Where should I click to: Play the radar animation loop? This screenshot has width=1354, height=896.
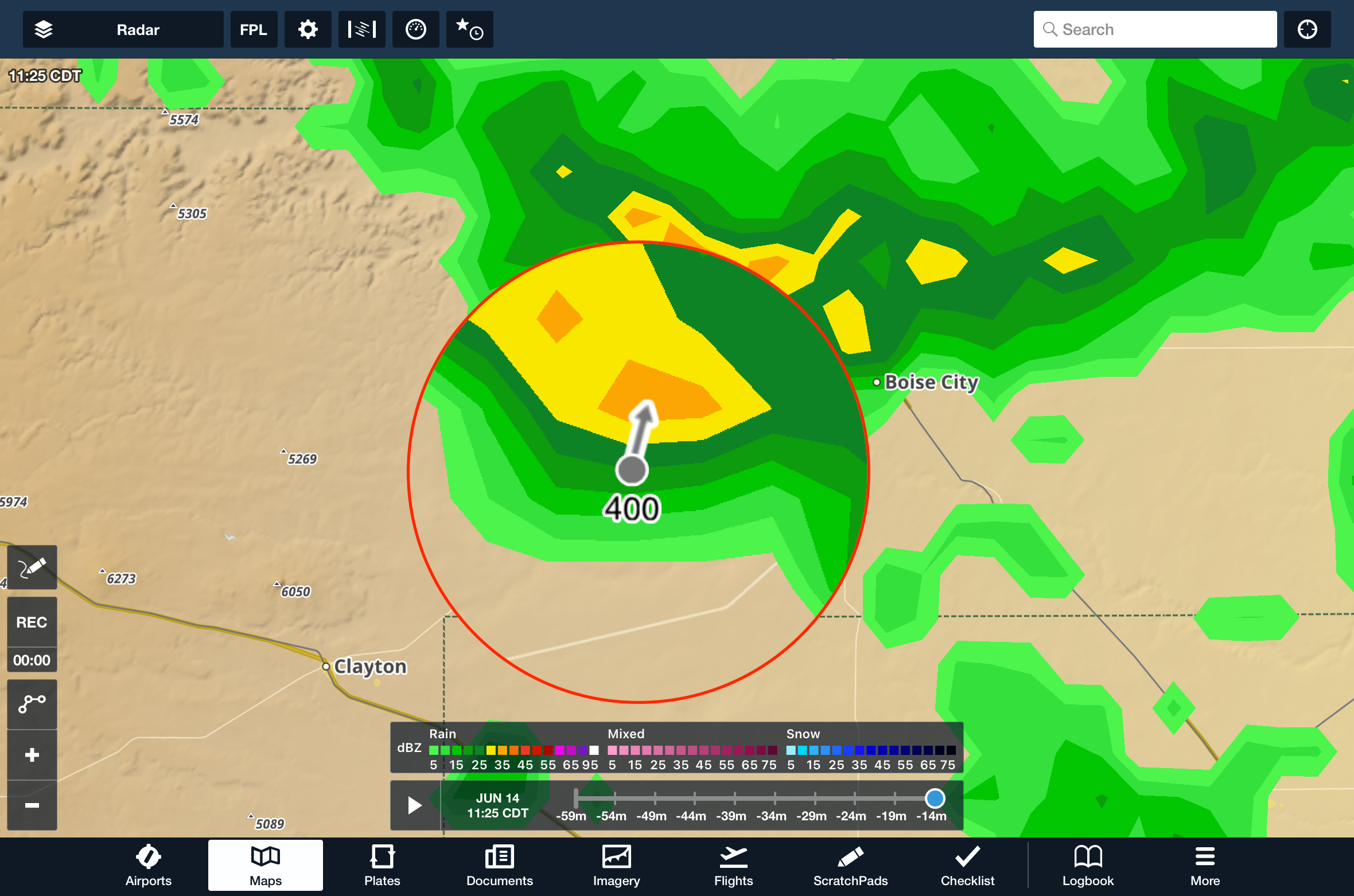coord(414,805)
